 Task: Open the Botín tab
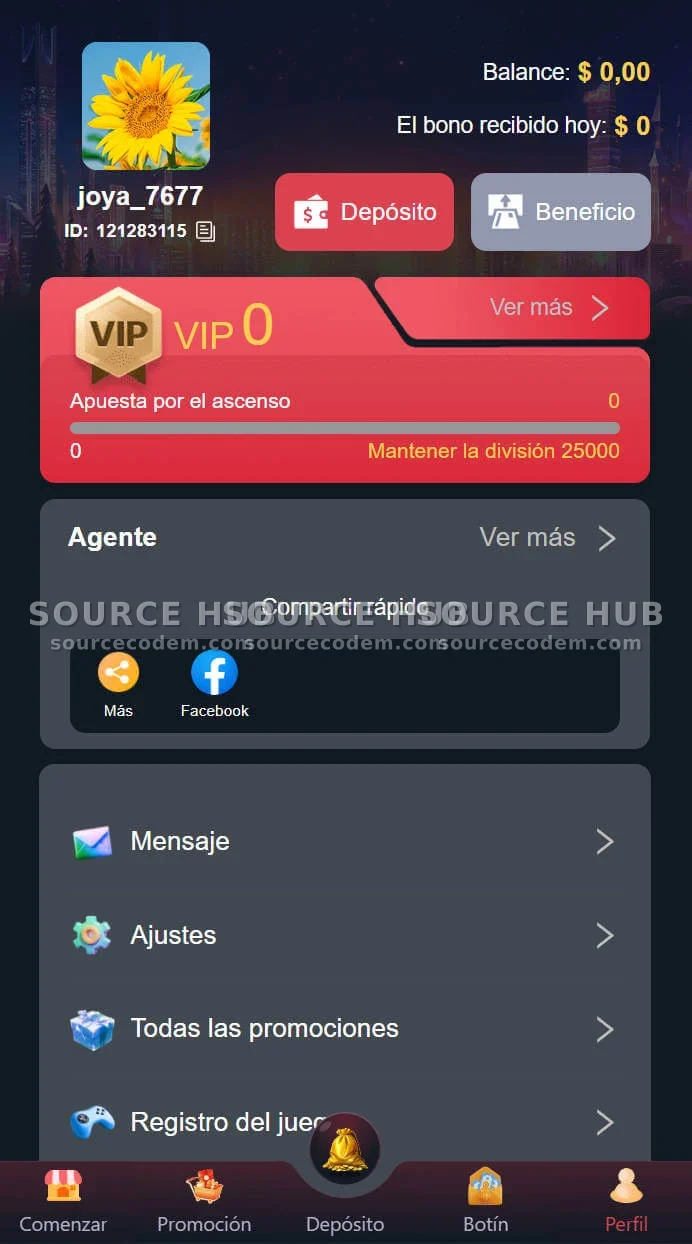pyautogui.click(x=486, y=1202)
